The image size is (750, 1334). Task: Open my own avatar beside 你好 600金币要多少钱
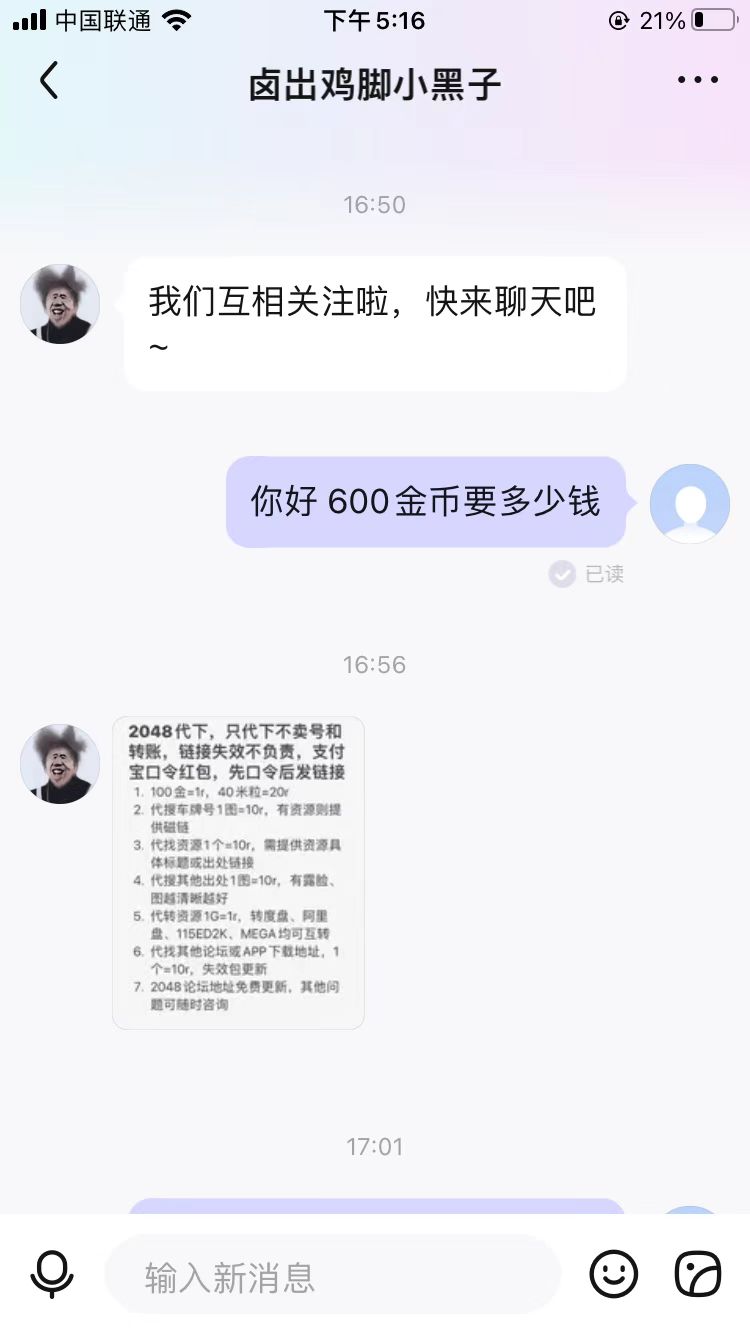(x=689, y=503)
